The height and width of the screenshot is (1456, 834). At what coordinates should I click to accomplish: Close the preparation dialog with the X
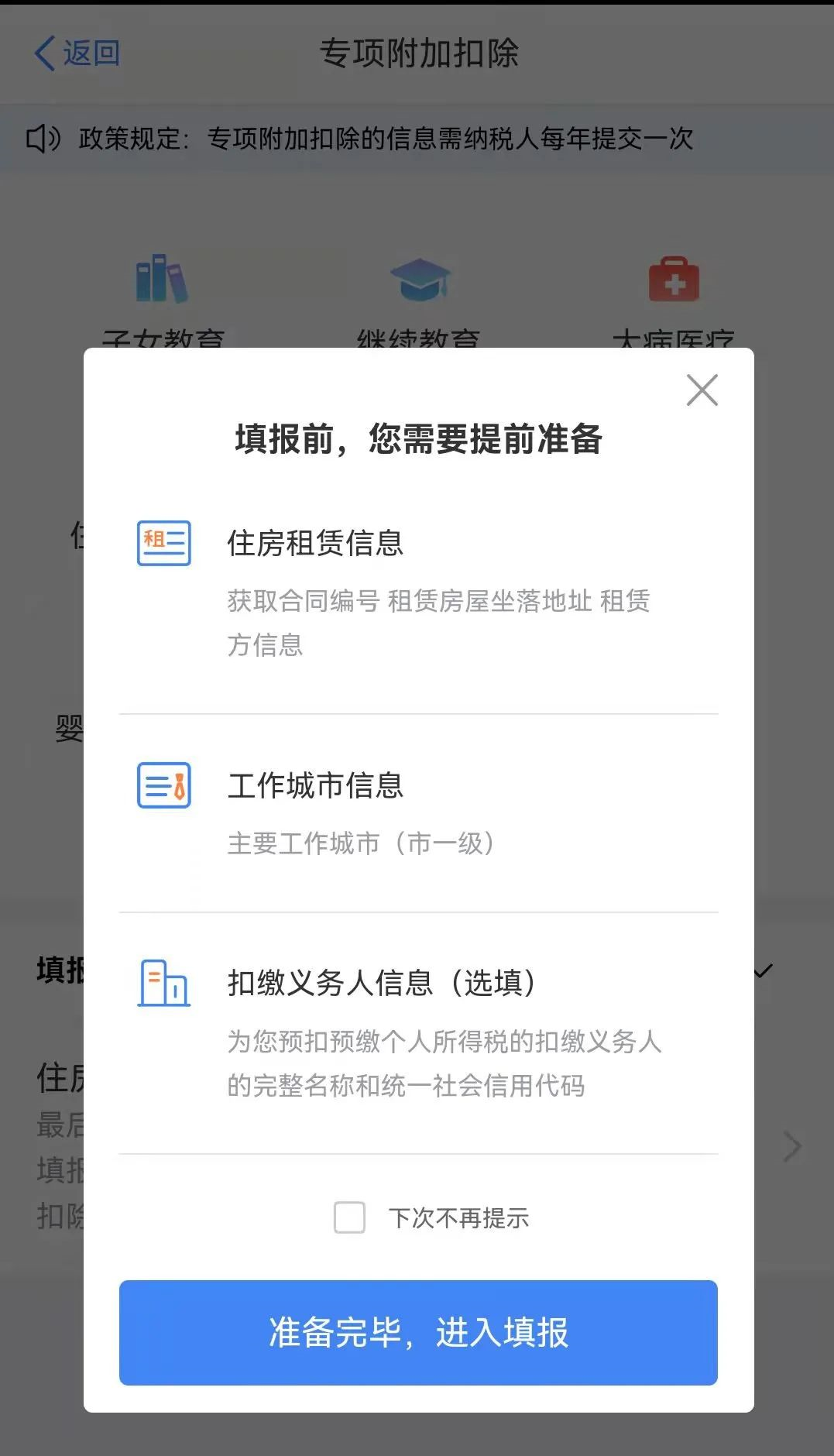click(702, 390)
